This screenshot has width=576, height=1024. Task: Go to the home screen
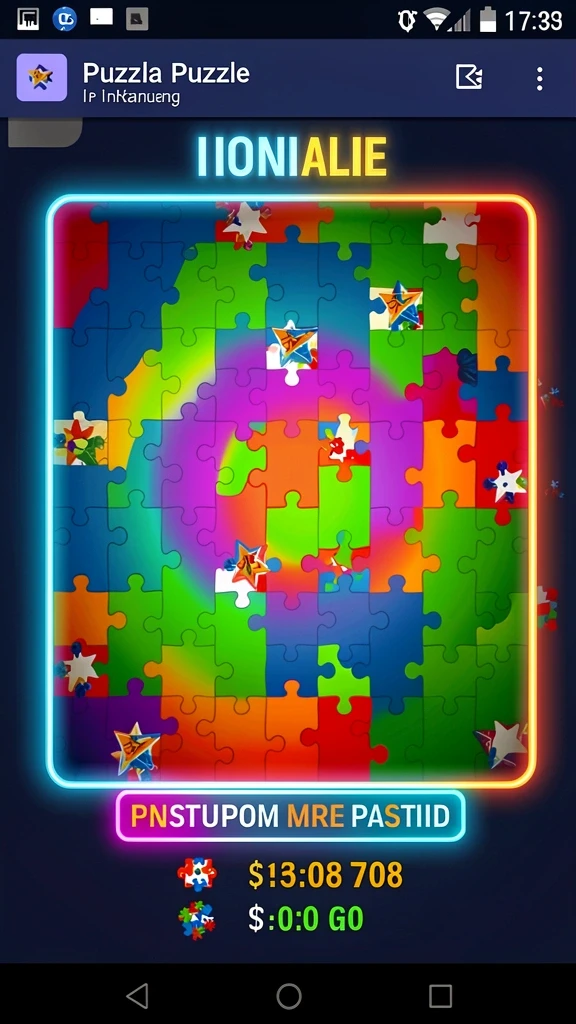pyautogui.click(x=289, y=997)
